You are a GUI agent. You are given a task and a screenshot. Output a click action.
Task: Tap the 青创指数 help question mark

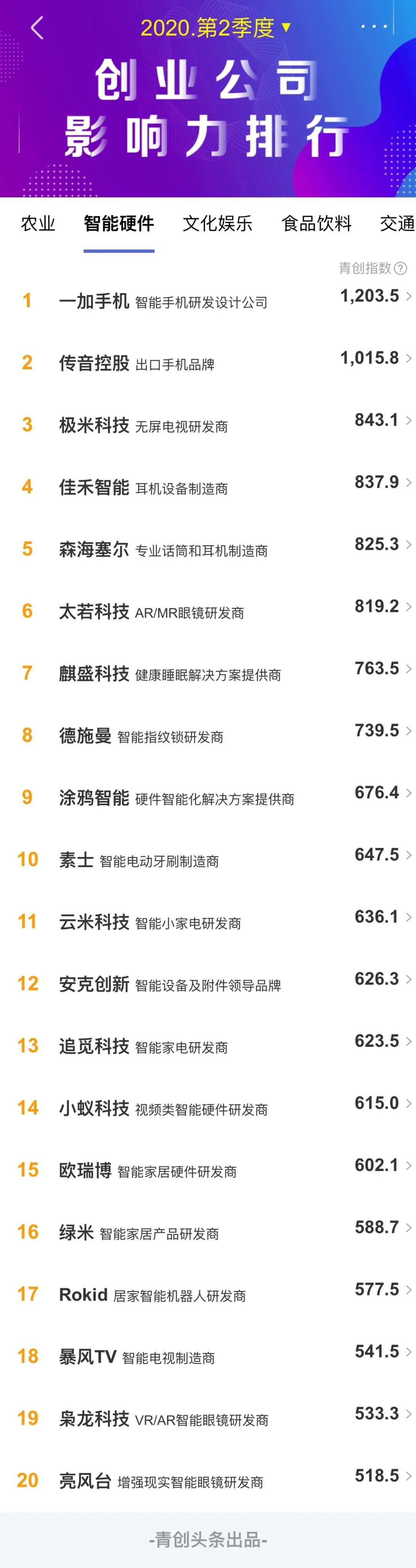pos(400,268)
